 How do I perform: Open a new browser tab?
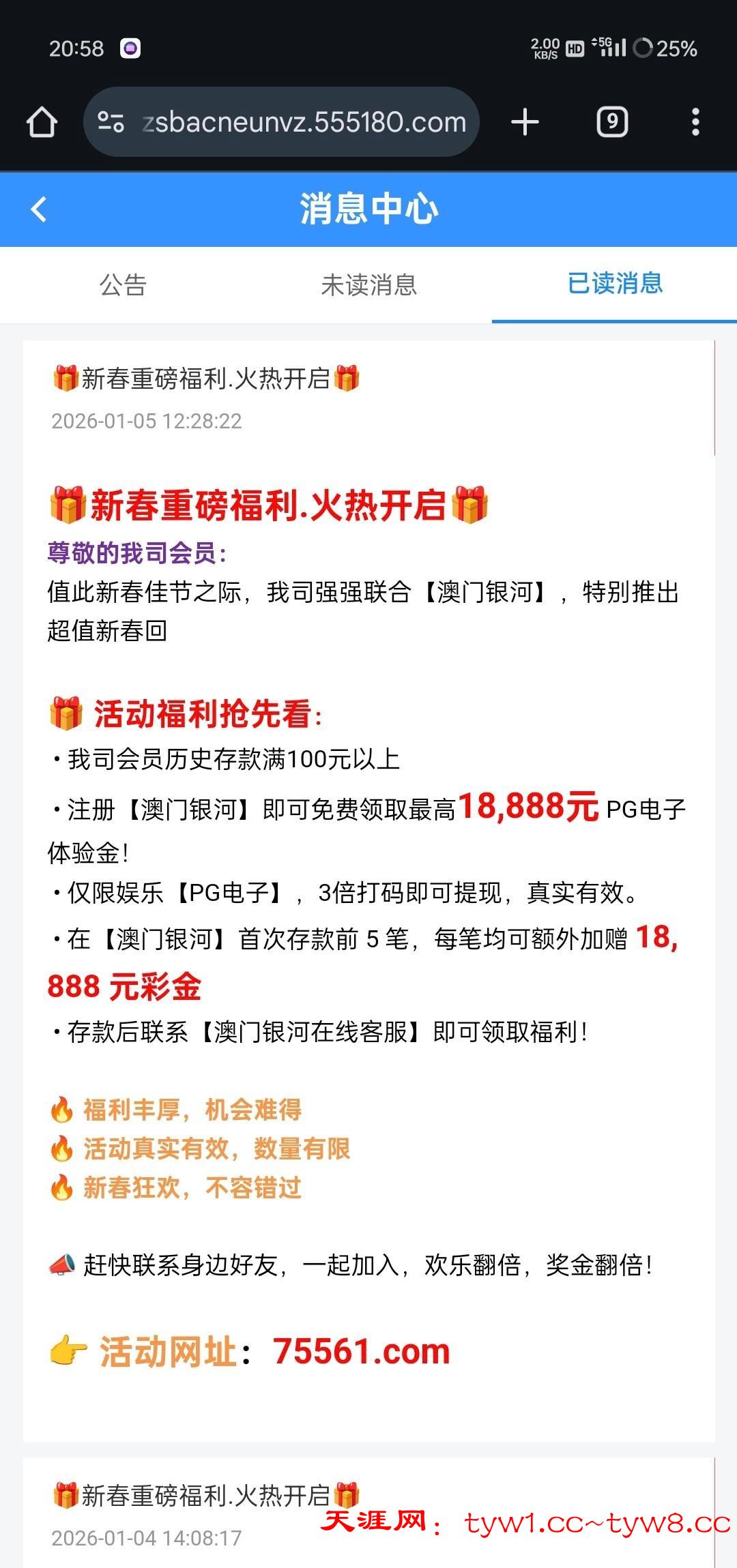525,122
